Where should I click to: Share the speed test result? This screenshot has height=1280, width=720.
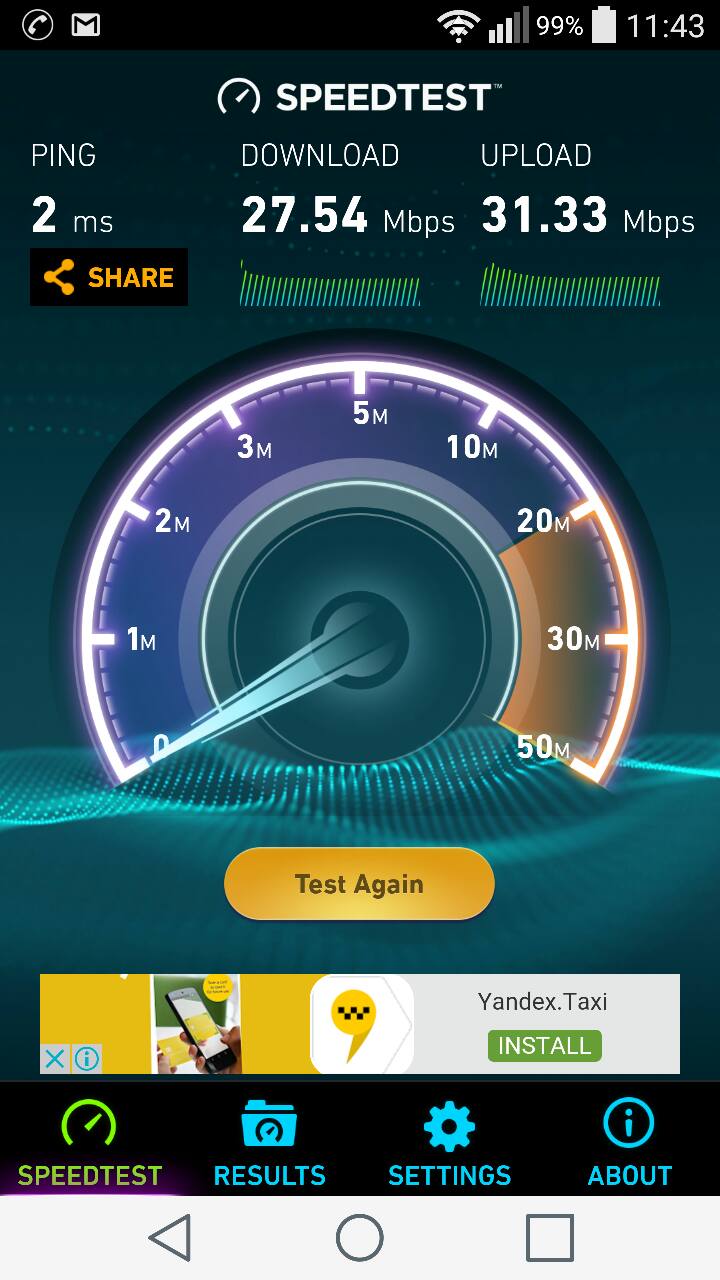(108, 277)
